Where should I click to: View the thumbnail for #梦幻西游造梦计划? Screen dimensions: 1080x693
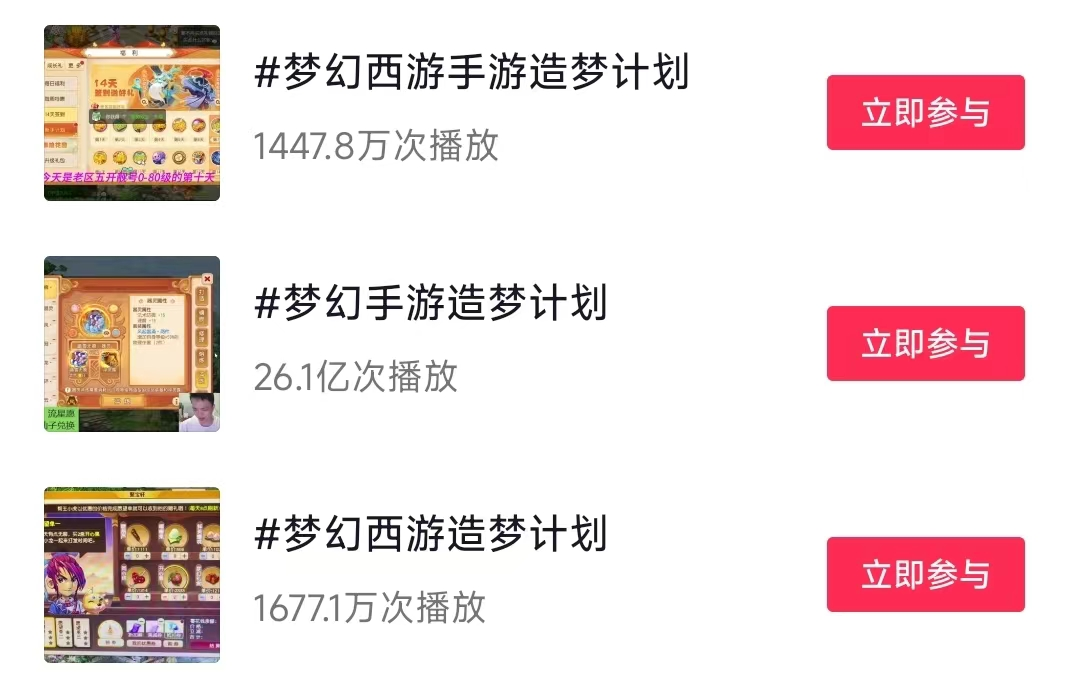coord(132,575)
